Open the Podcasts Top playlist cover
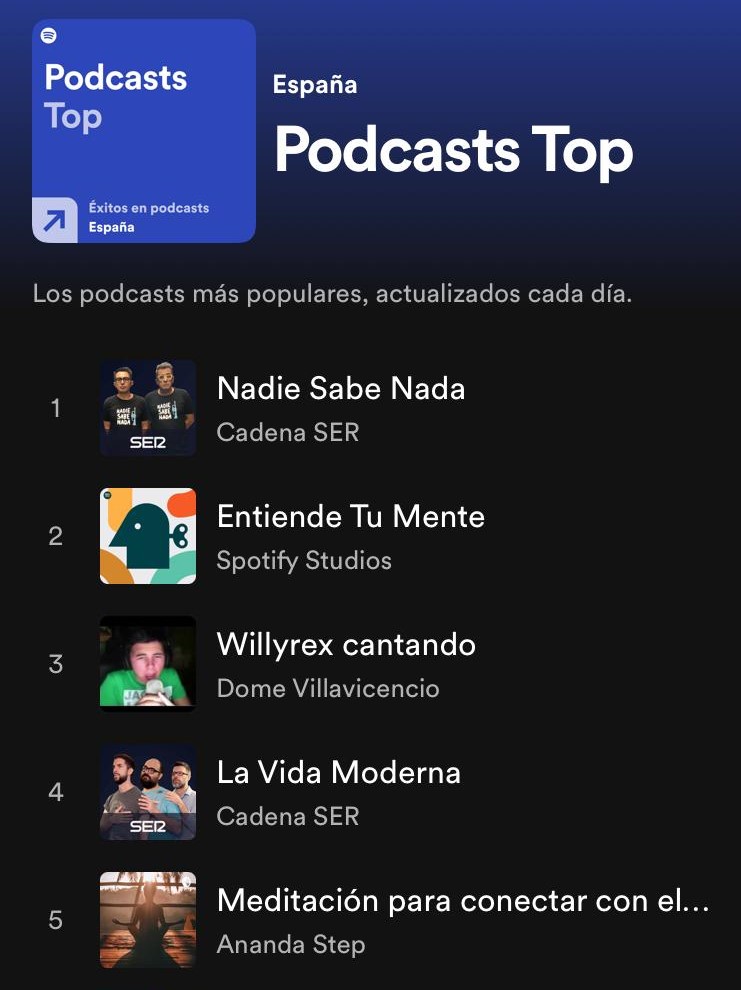 (x=143, y=130)
